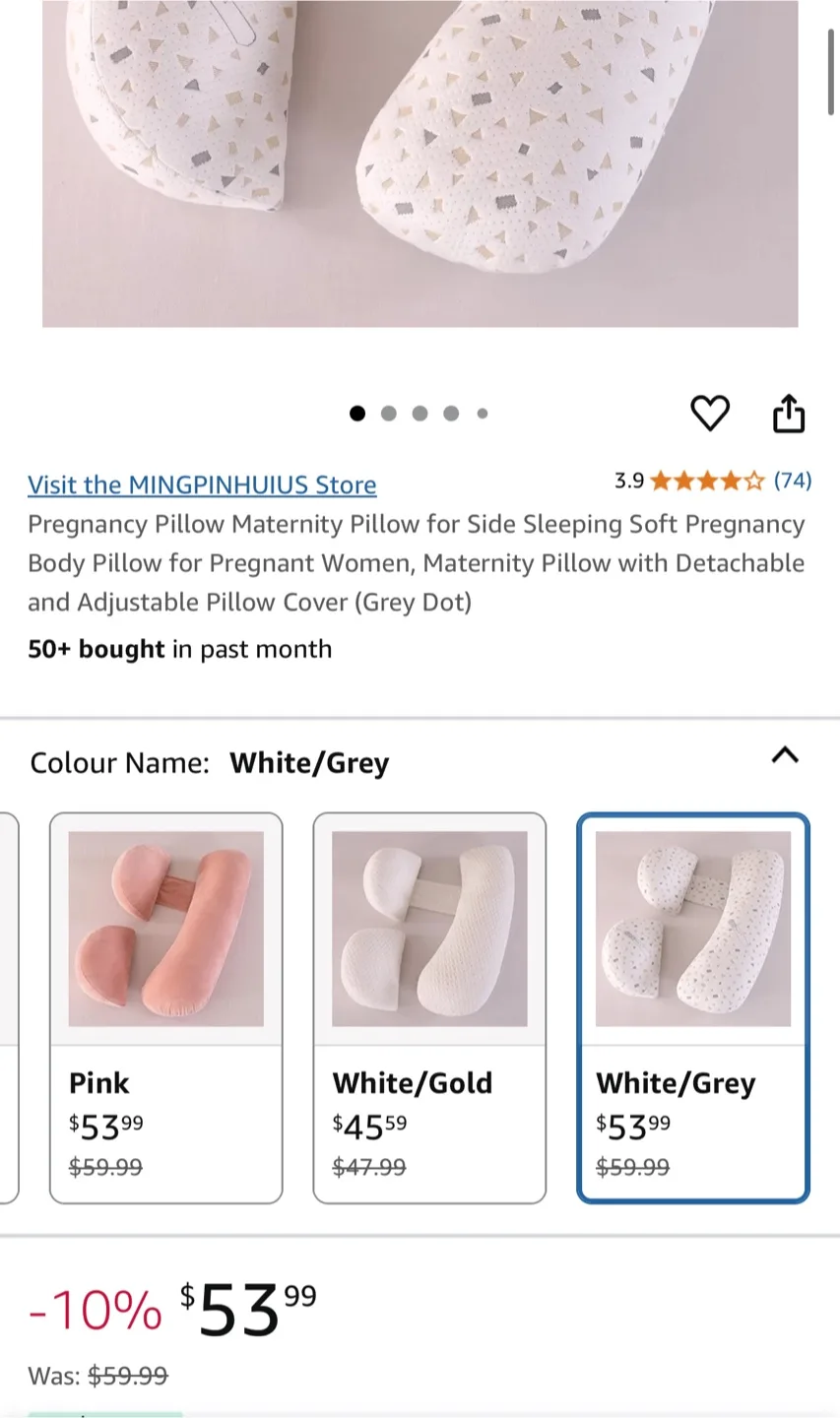Open the share options icon
The width and height of the screenshot is (840, 1418).
790,413
